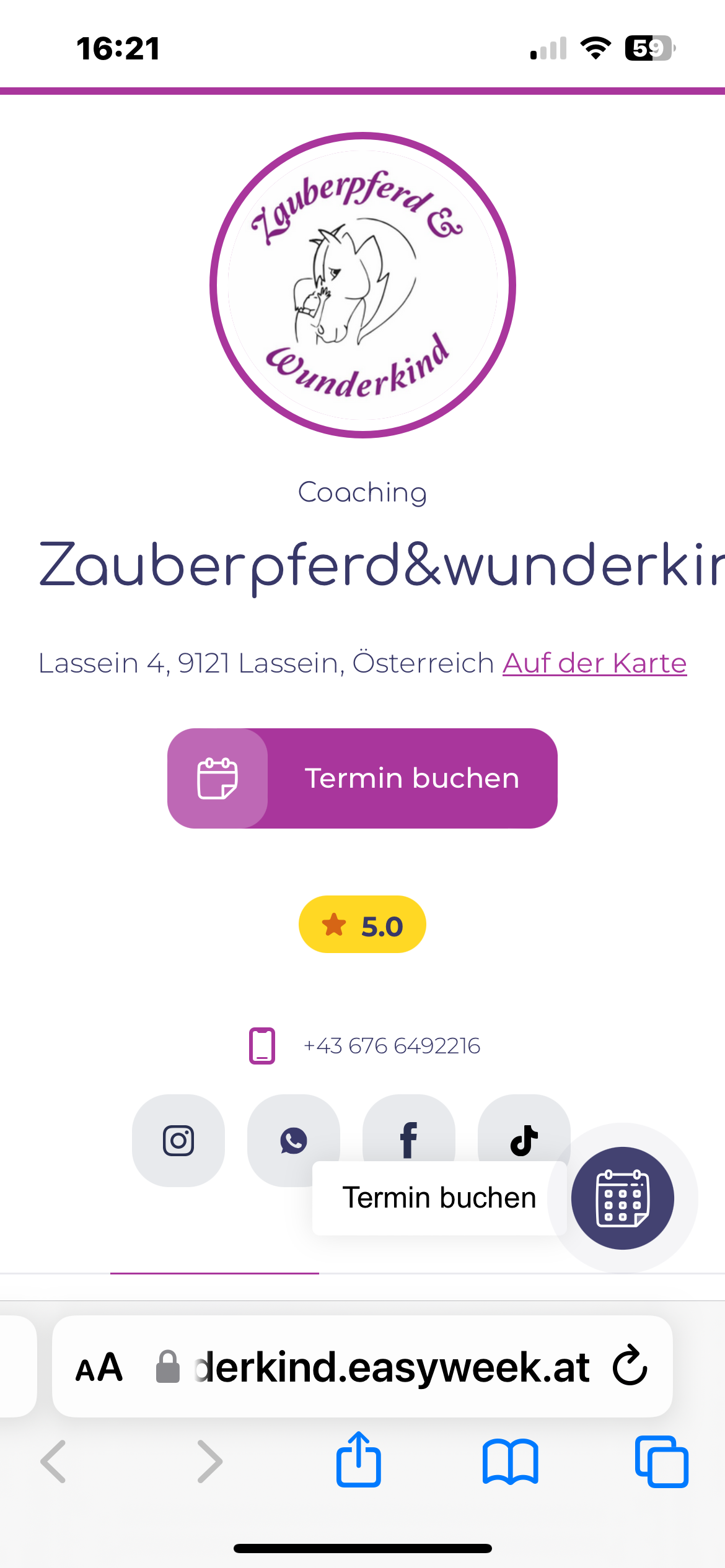
Task: Share this page via Safari share icon
Action: pyautogui.click(x=359, y=1460)
